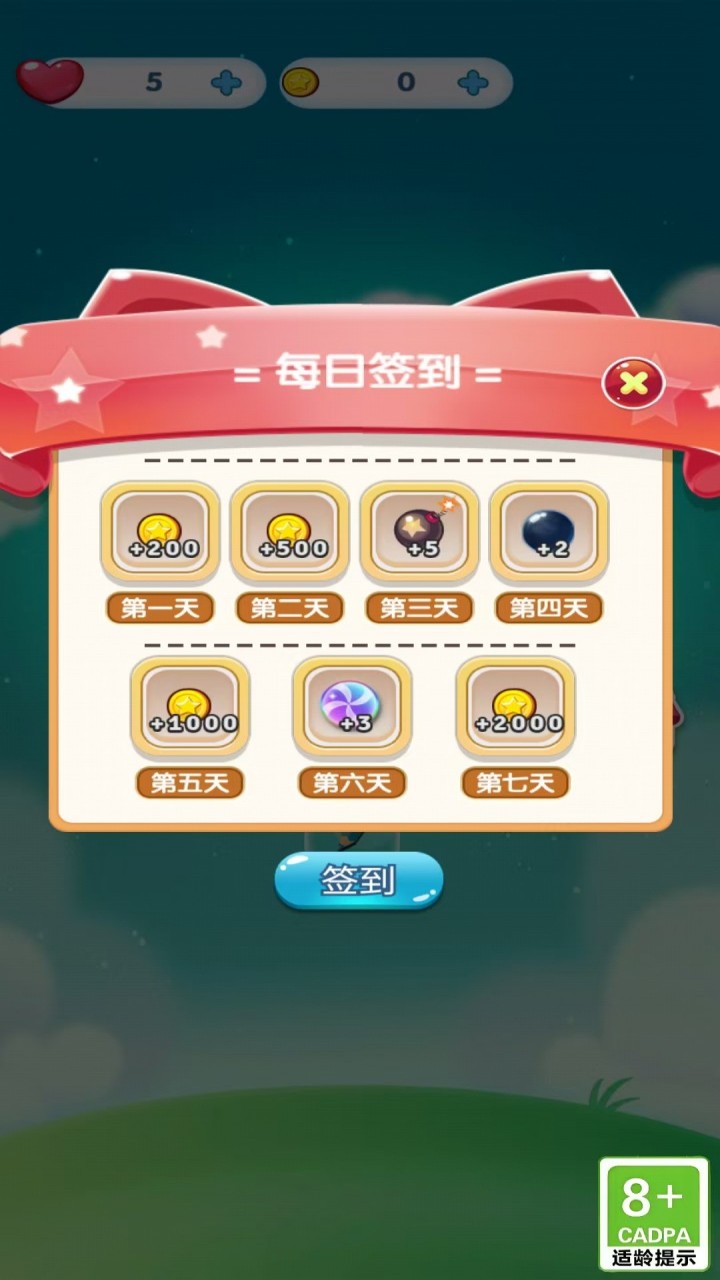720x1280 pixels.
Task: Close the daily sign-in dialog
Action: (634, 382)
